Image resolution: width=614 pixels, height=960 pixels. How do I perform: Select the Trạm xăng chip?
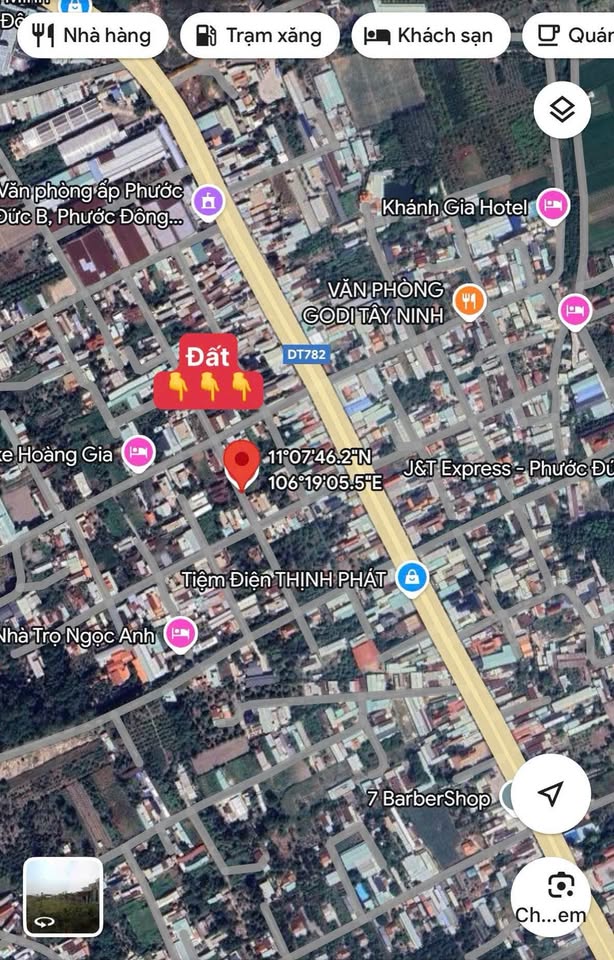click(x=258, y=36)
